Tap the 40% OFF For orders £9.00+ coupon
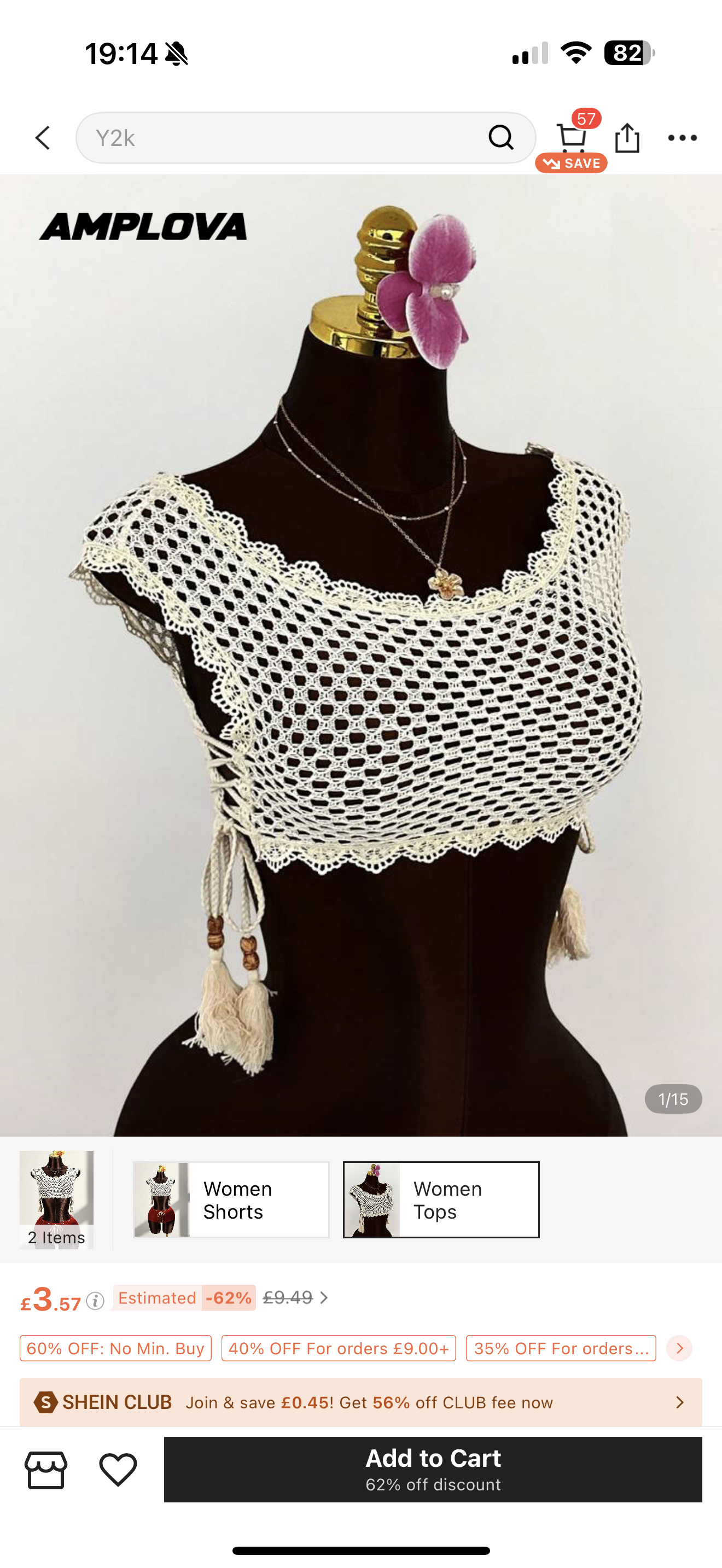Image resolution: width=722 pixels, height=1568 pixels. click(x=339, y=1348)
